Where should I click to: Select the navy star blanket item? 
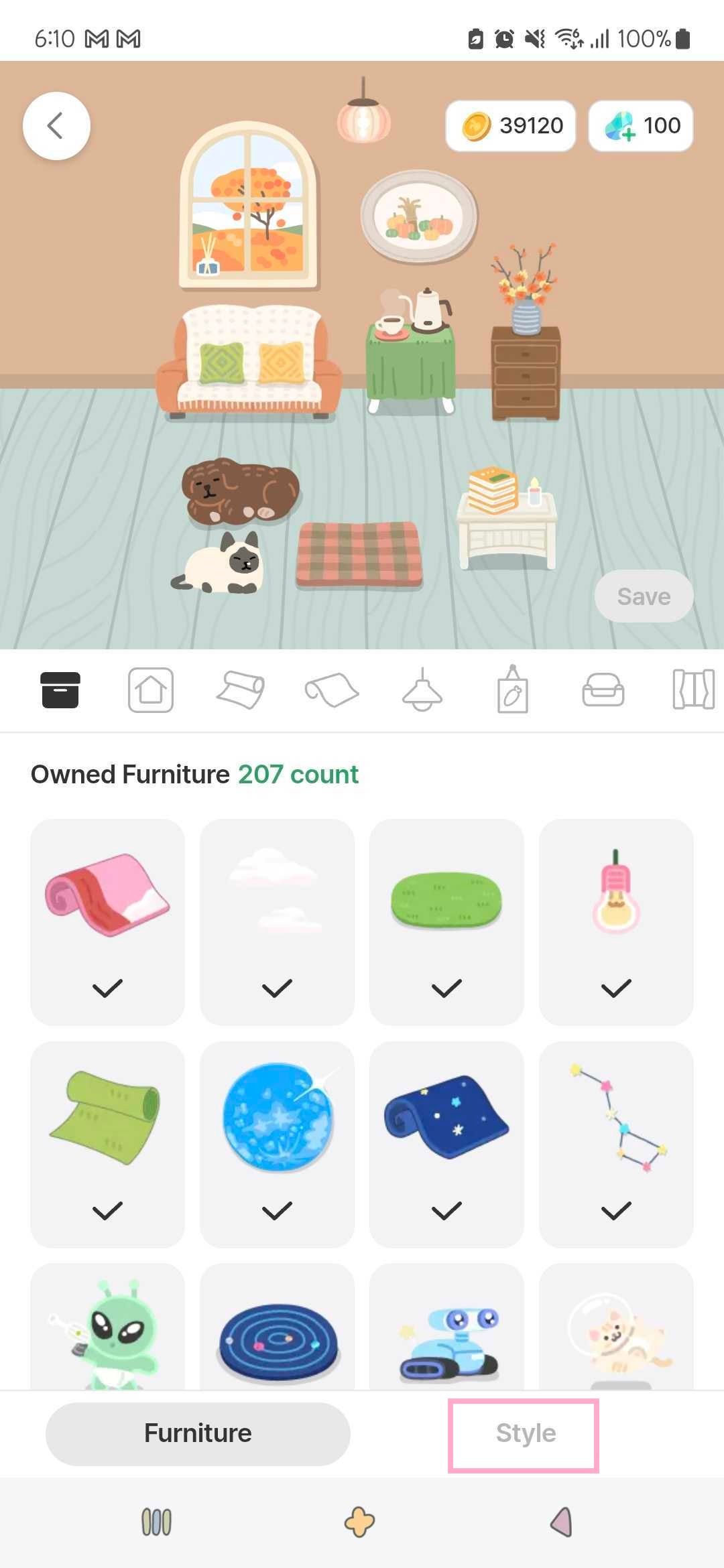446,1145
